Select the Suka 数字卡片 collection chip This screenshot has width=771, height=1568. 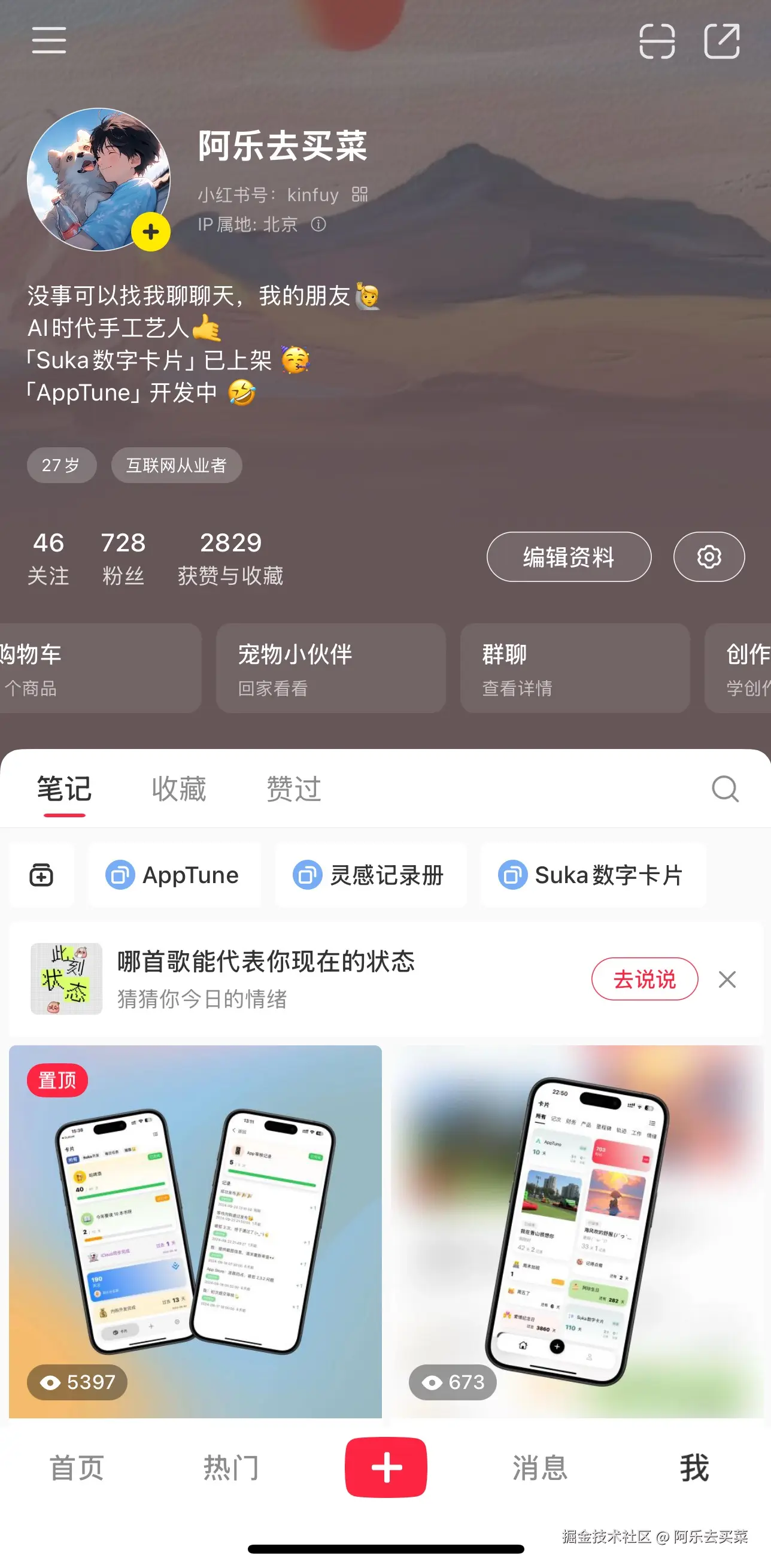593,875
